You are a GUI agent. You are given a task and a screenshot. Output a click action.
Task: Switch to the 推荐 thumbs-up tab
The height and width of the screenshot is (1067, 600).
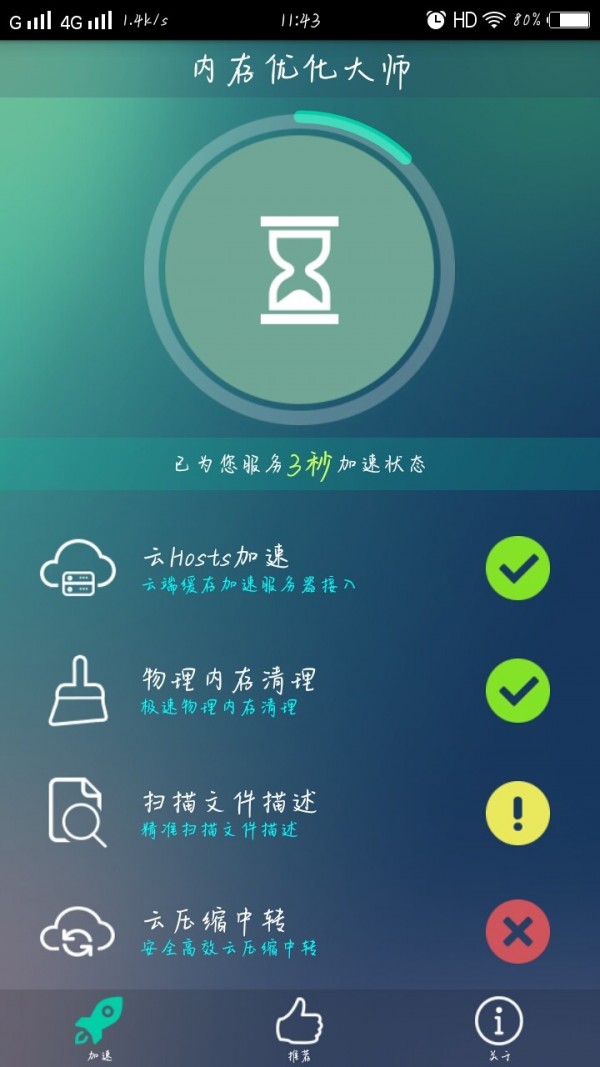(x=299, y=1028)
